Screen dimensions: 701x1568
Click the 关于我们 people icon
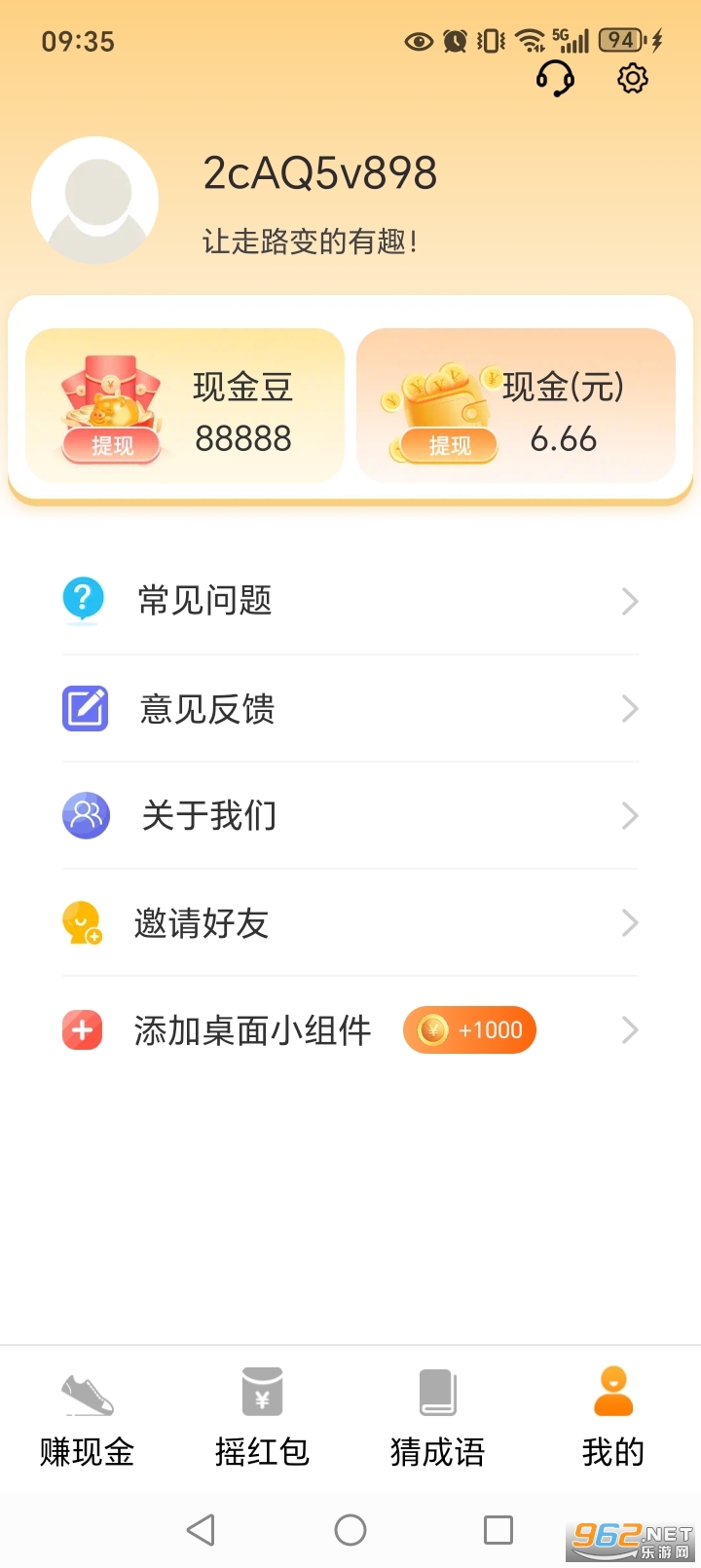point(83,816)
